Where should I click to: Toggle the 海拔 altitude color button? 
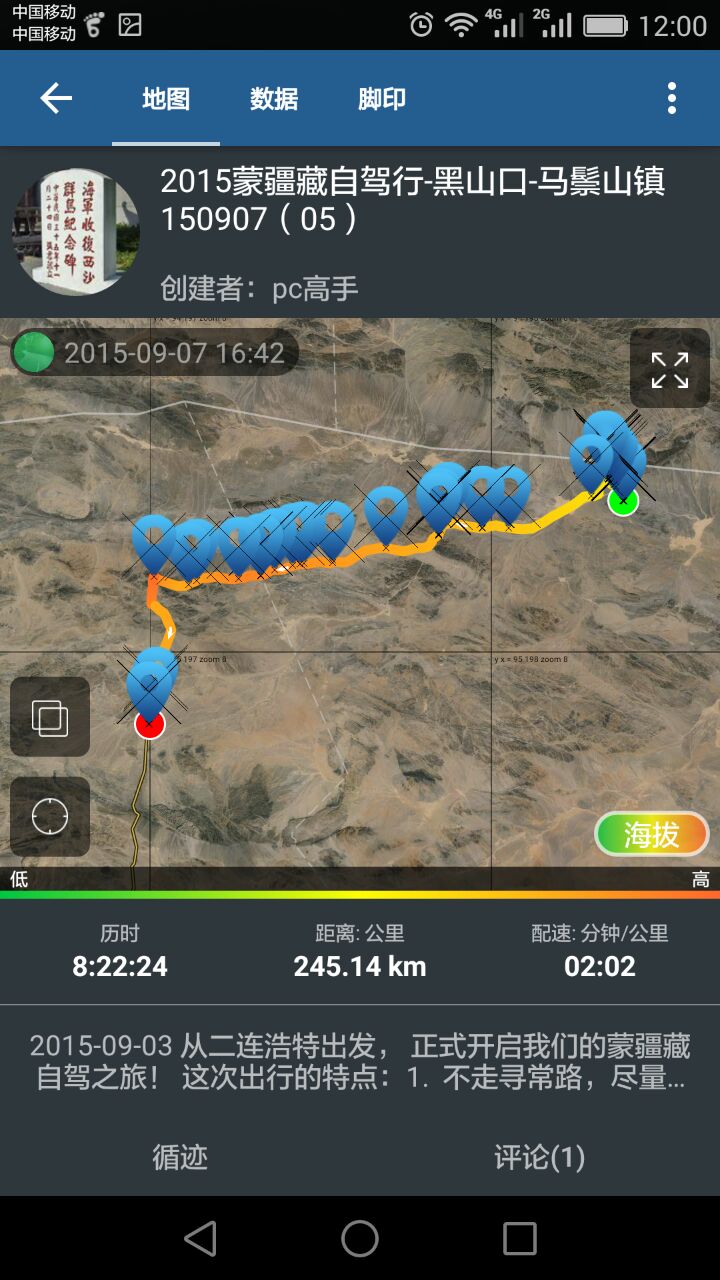click(x=652, y=834)
